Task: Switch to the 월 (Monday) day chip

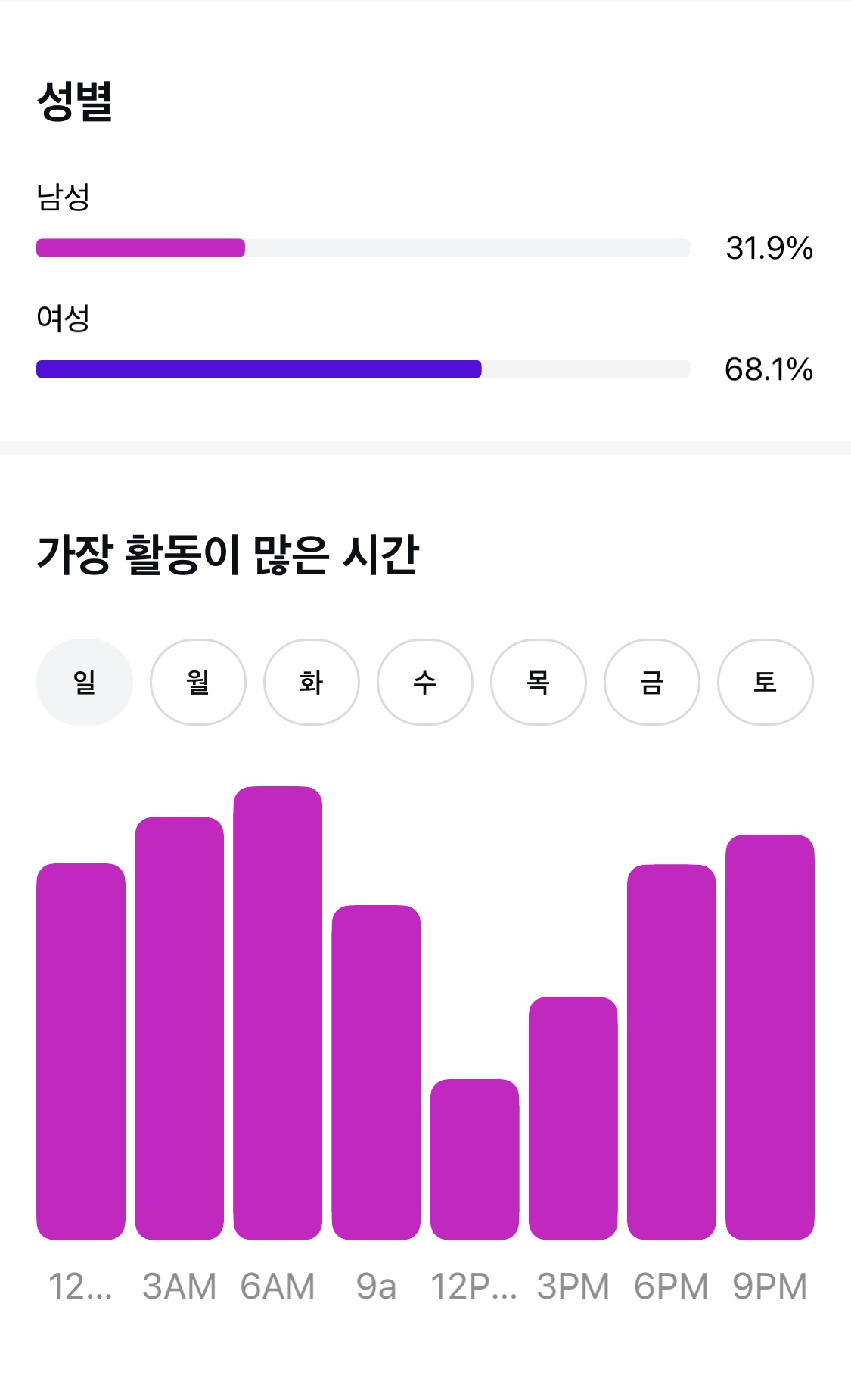Action: click(x=198, y=682)
